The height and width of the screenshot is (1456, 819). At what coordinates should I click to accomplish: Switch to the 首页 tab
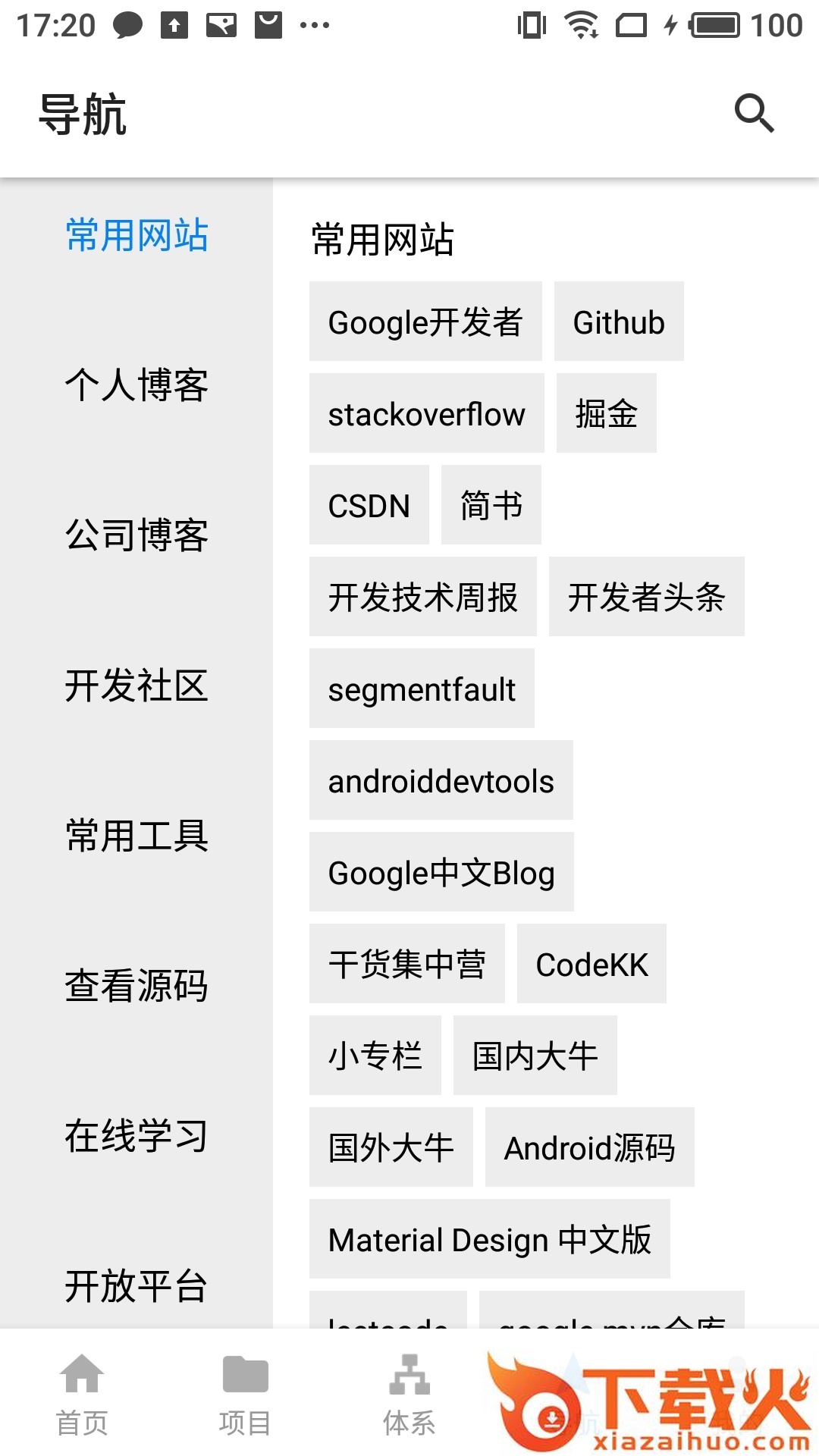click(x=82, y=1394)
